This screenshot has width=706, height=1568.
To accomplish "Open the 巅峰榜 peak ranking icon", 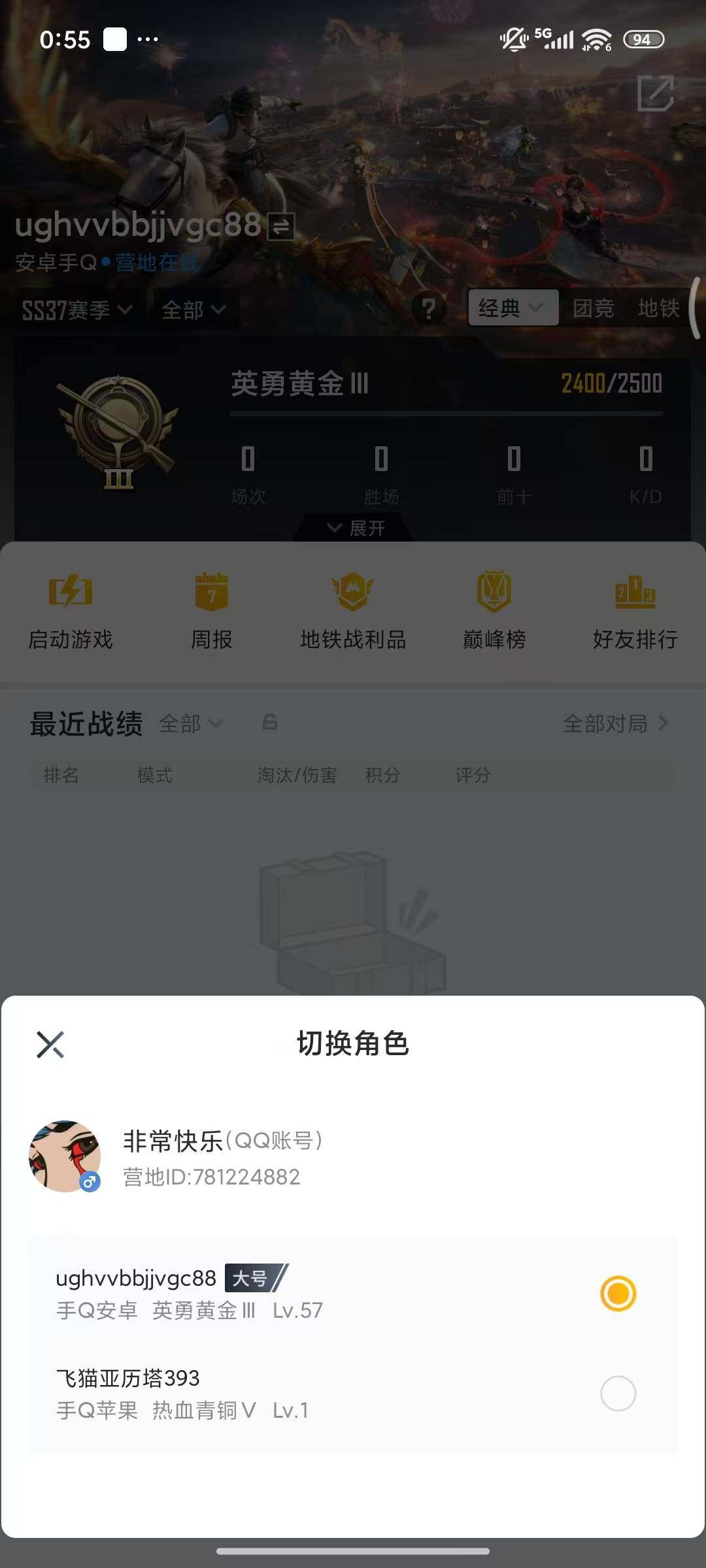I will (x=495, y=608).
